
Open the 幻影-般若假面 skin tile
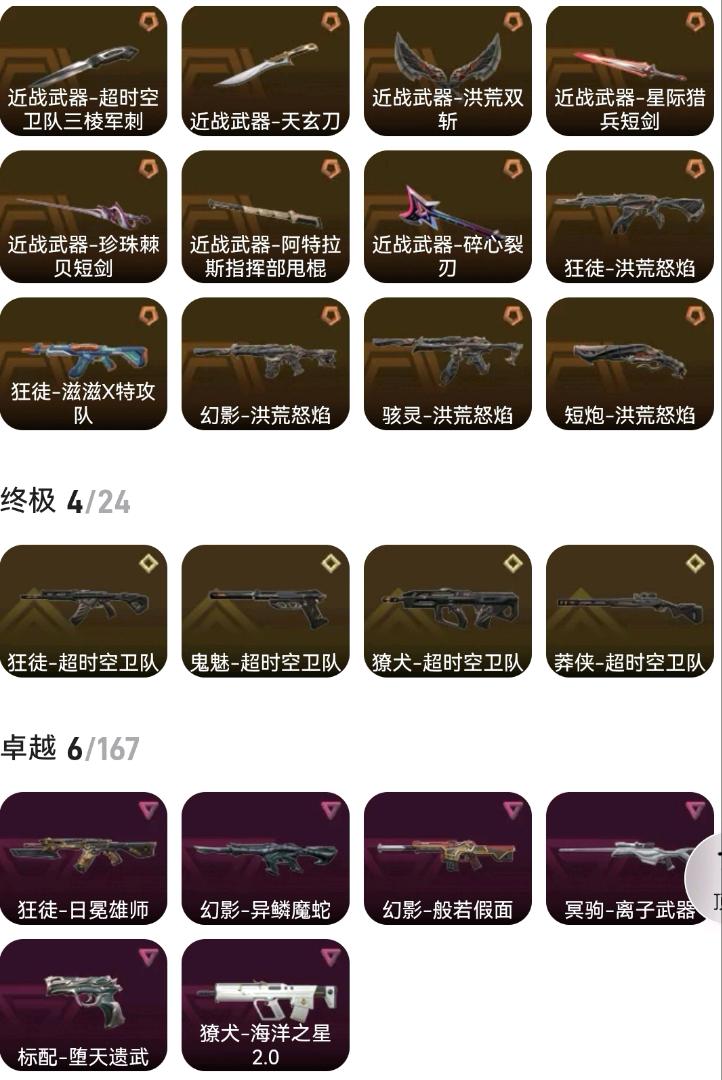[448, 858]
